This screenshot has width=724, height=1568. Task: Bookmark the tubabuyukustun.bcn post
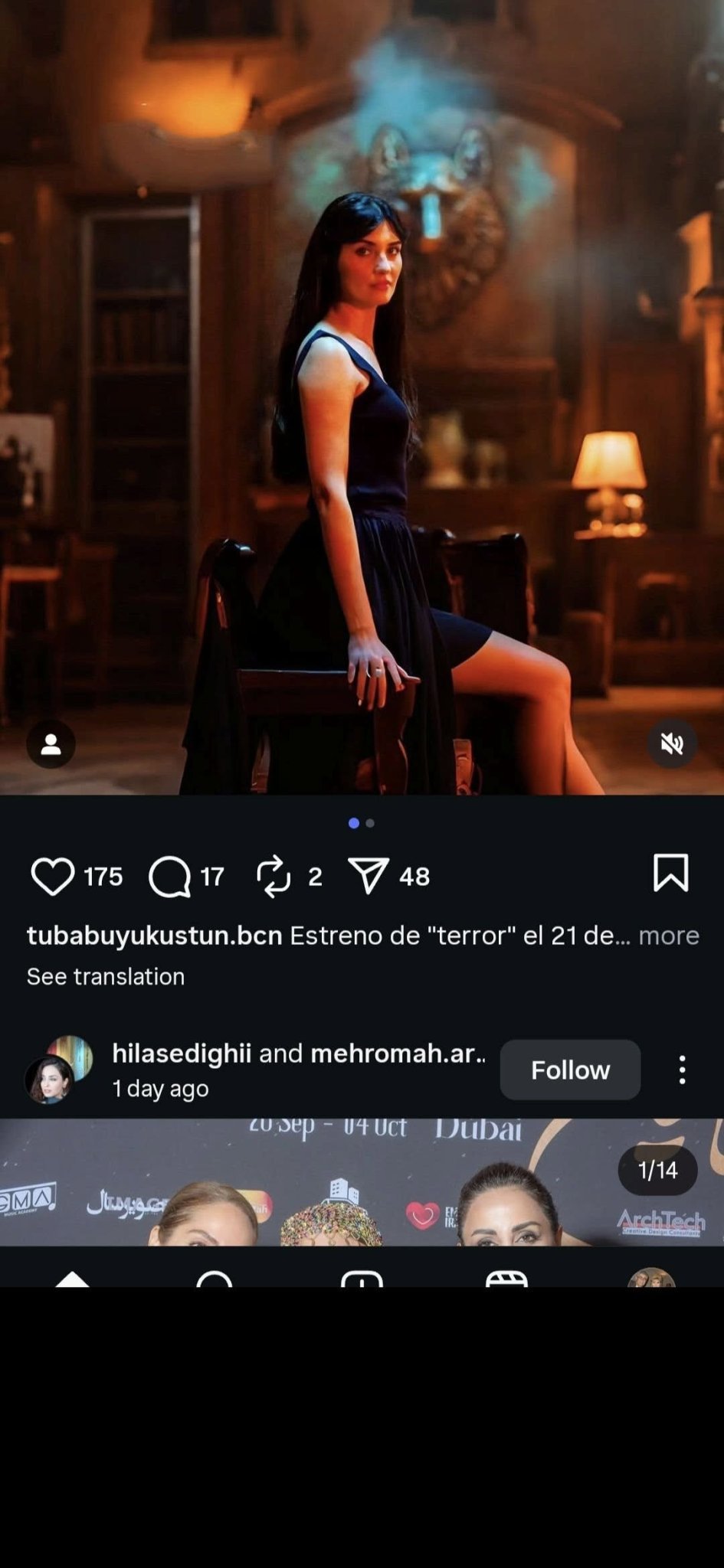tap(670, 874)
